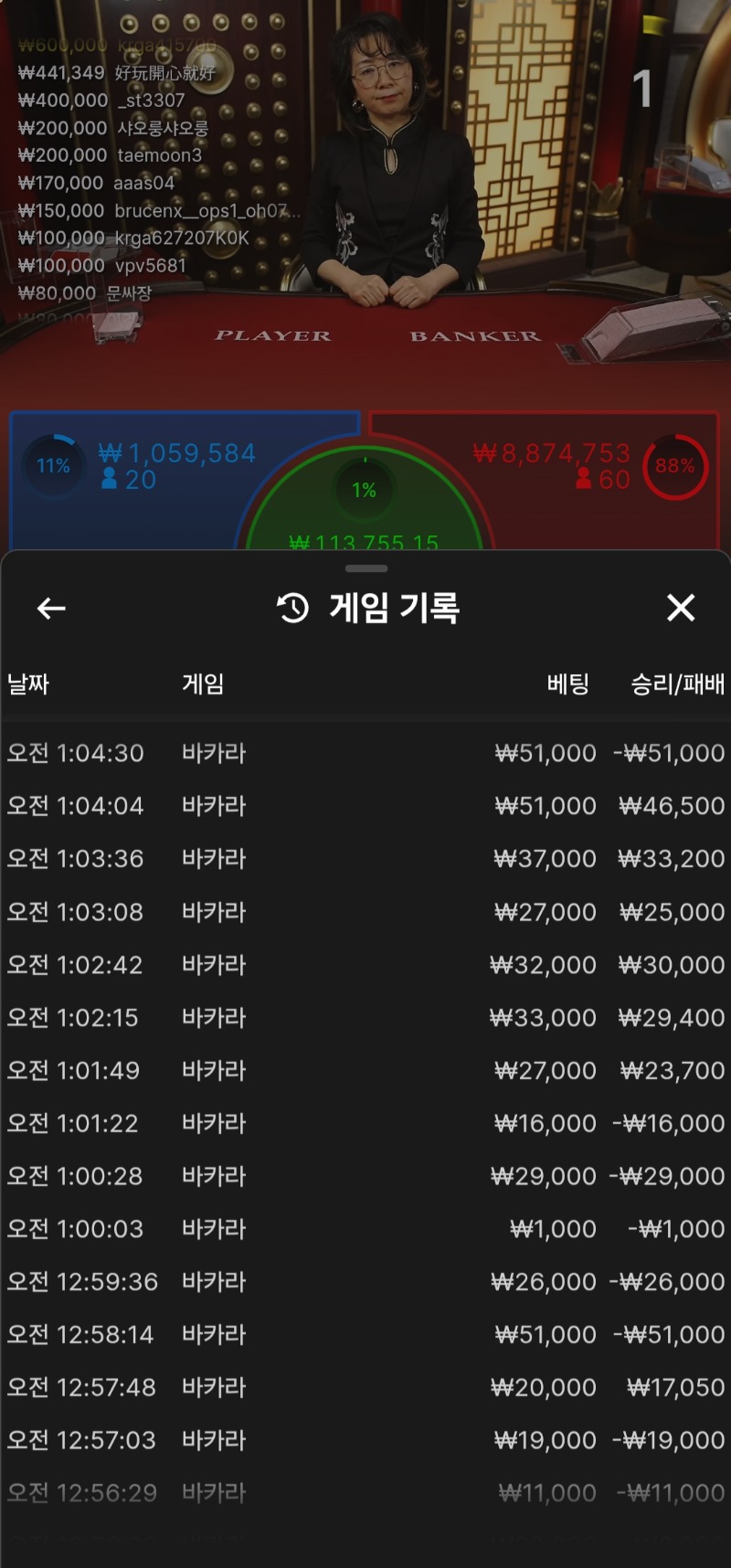View the 오전 1:03:36 game record
This screenshot has width=731, height=1568.
365,859
